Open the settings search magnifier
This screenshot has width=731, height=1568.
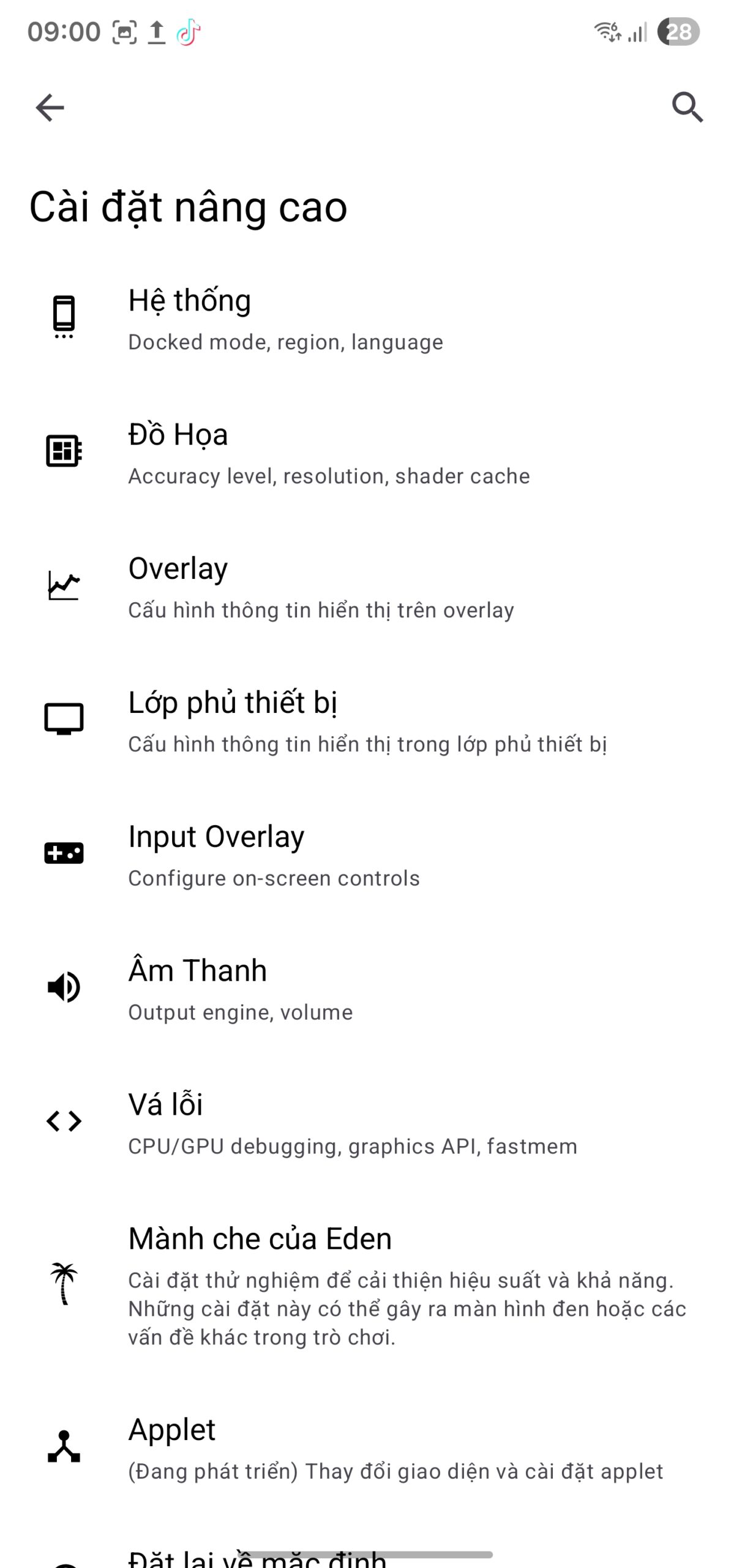[687, 108]
